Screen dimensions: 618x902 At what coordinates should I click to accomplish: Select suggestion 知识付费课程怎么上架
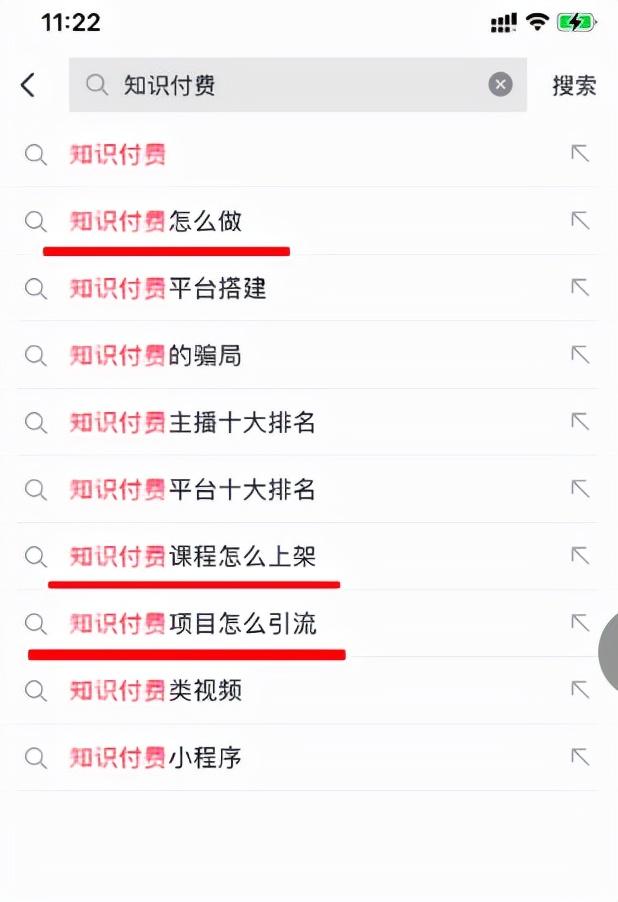click(x=192, y=556)
